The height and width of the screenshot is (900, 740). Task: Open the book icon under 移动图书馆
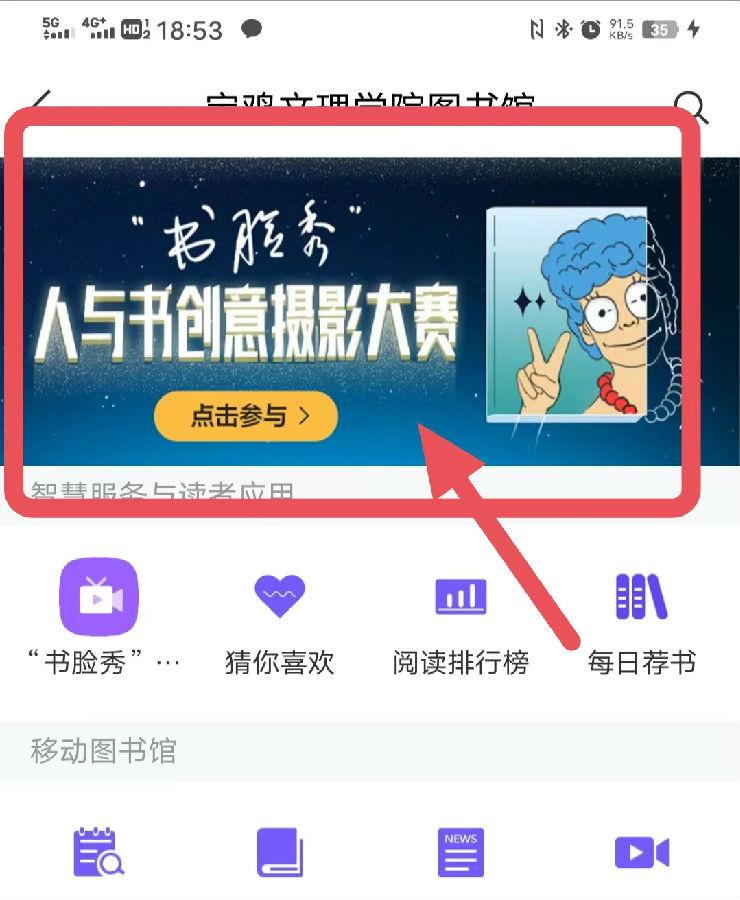click(x=279, y=852)
